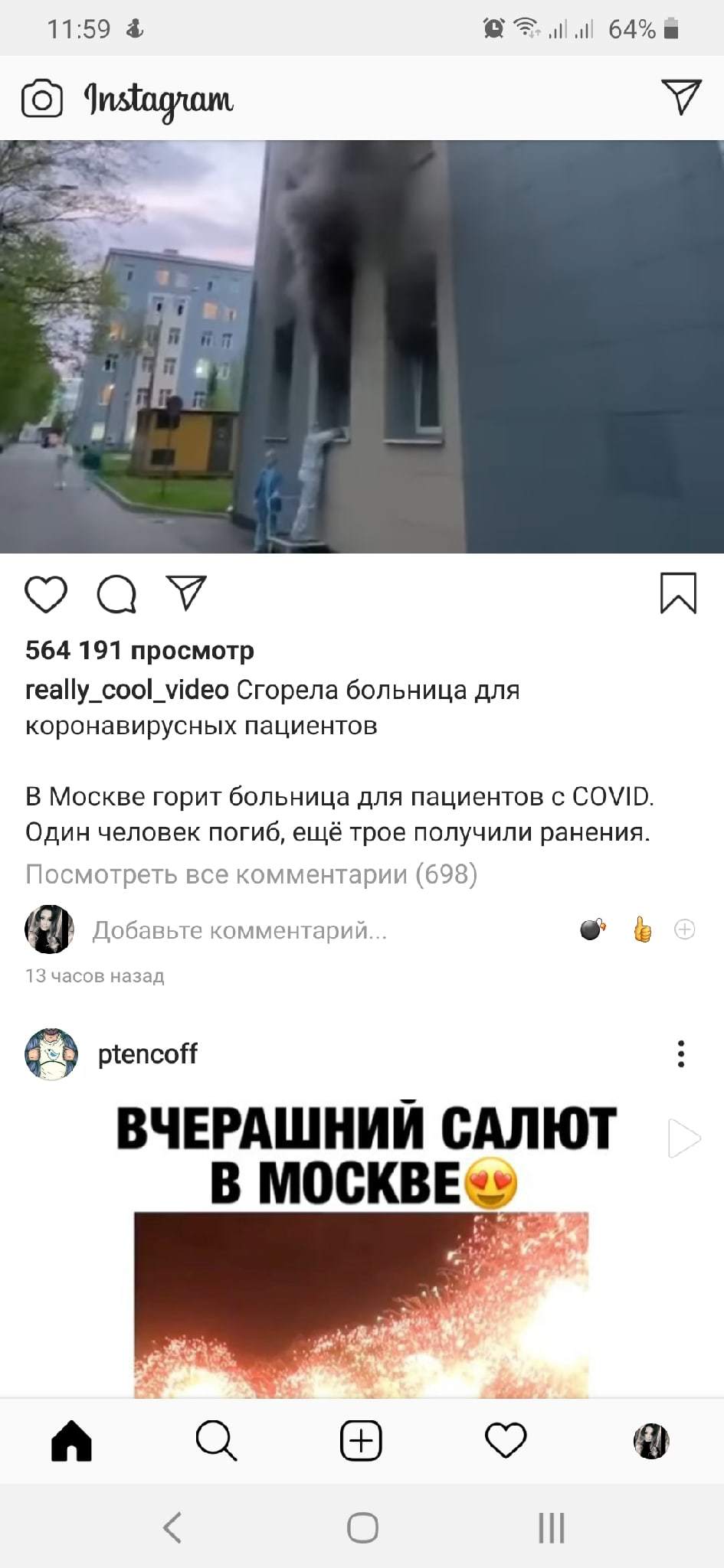The image size is (724, 1568).
Task: Open direct messages
Action: click(680, 97)
